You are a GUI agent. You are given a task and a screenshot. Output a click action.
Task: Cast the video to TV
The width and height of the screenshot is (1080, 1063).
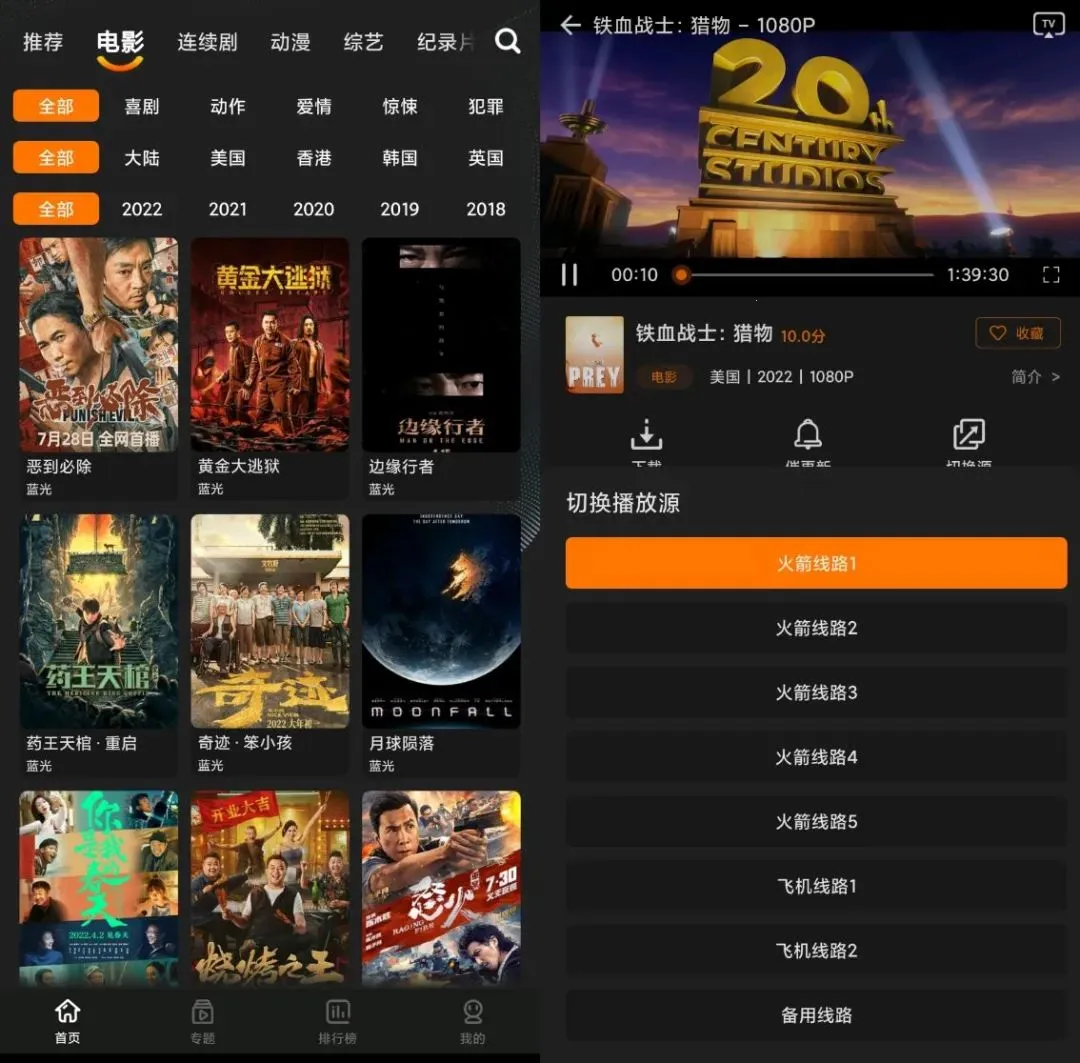[1048, 25]
